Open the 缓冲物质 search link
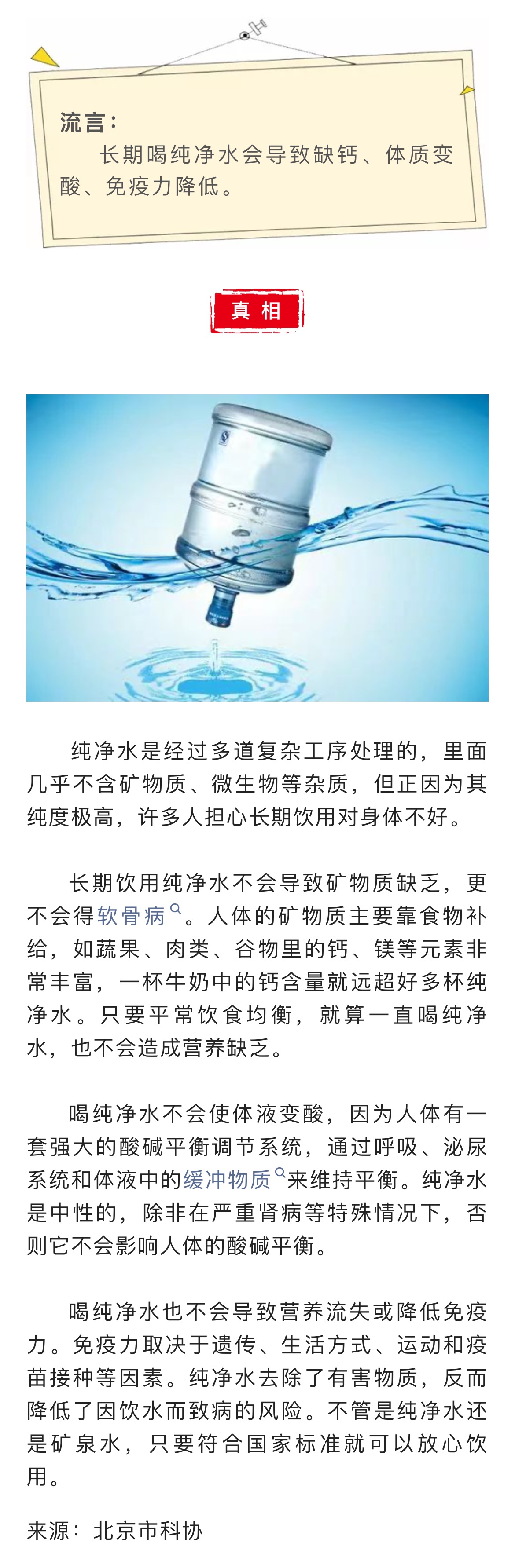This screenshot has height=1568, width=515. tap(234, 1180)
